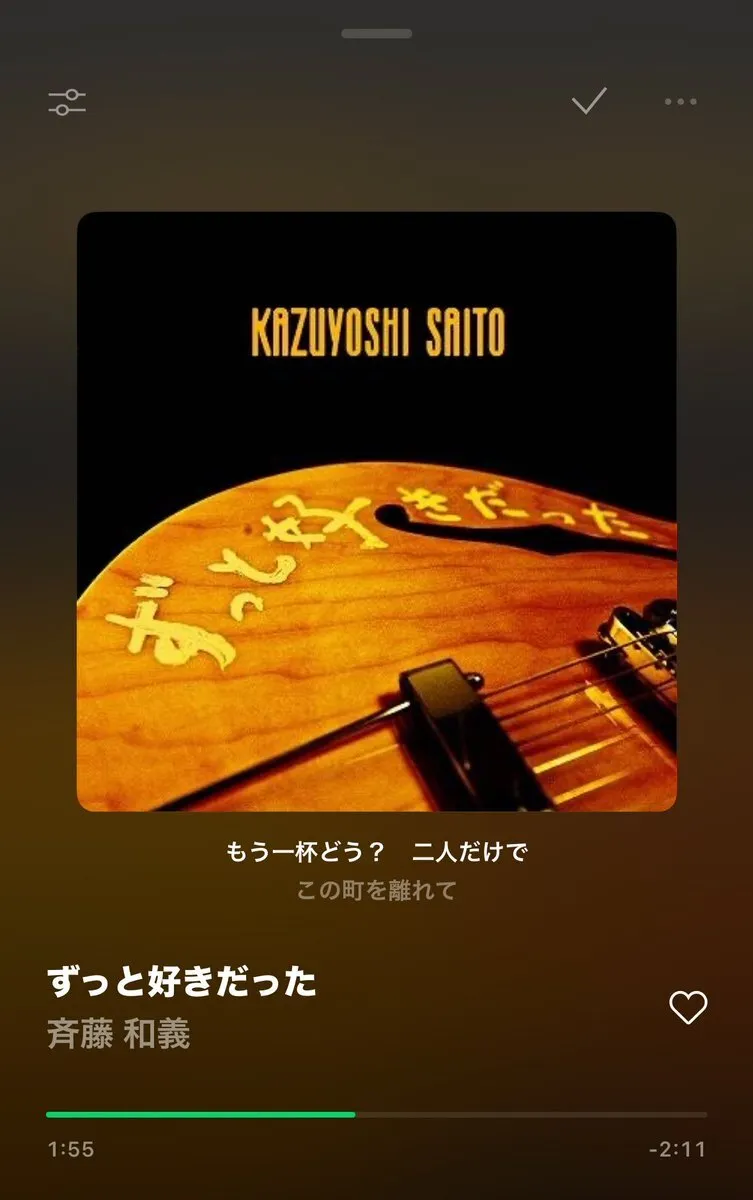Tap the drag handle at top
Viewport: 753px width, 1200px height.
click(x=376, y=34)
